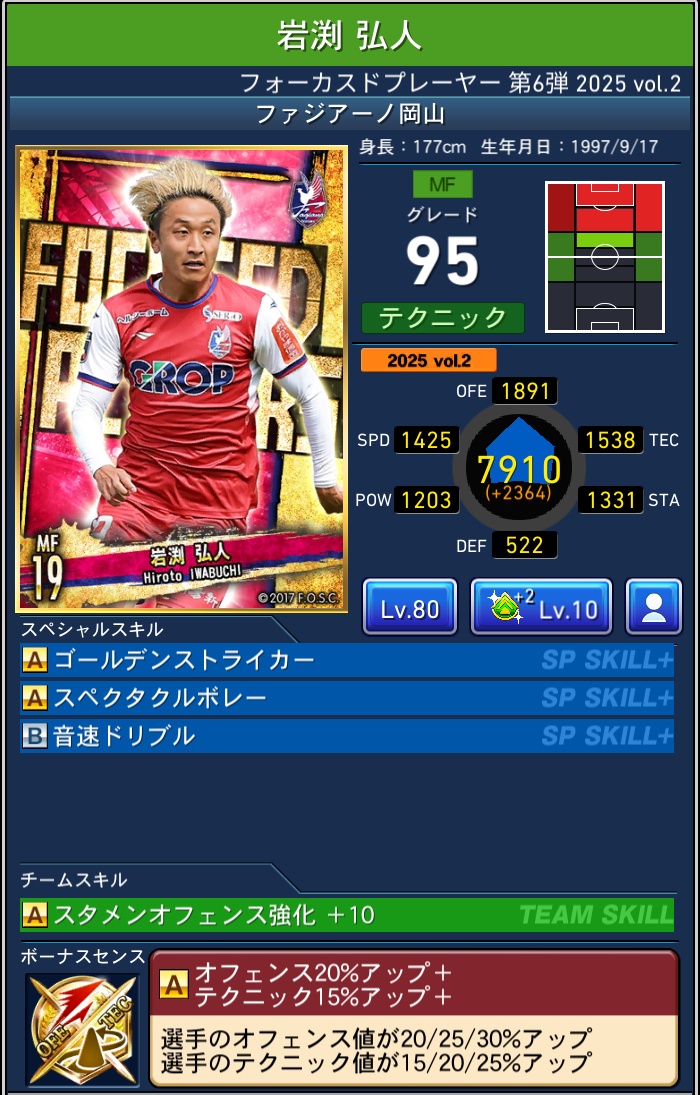Tap the bonus sense OFE TEC emblem

82,1030
